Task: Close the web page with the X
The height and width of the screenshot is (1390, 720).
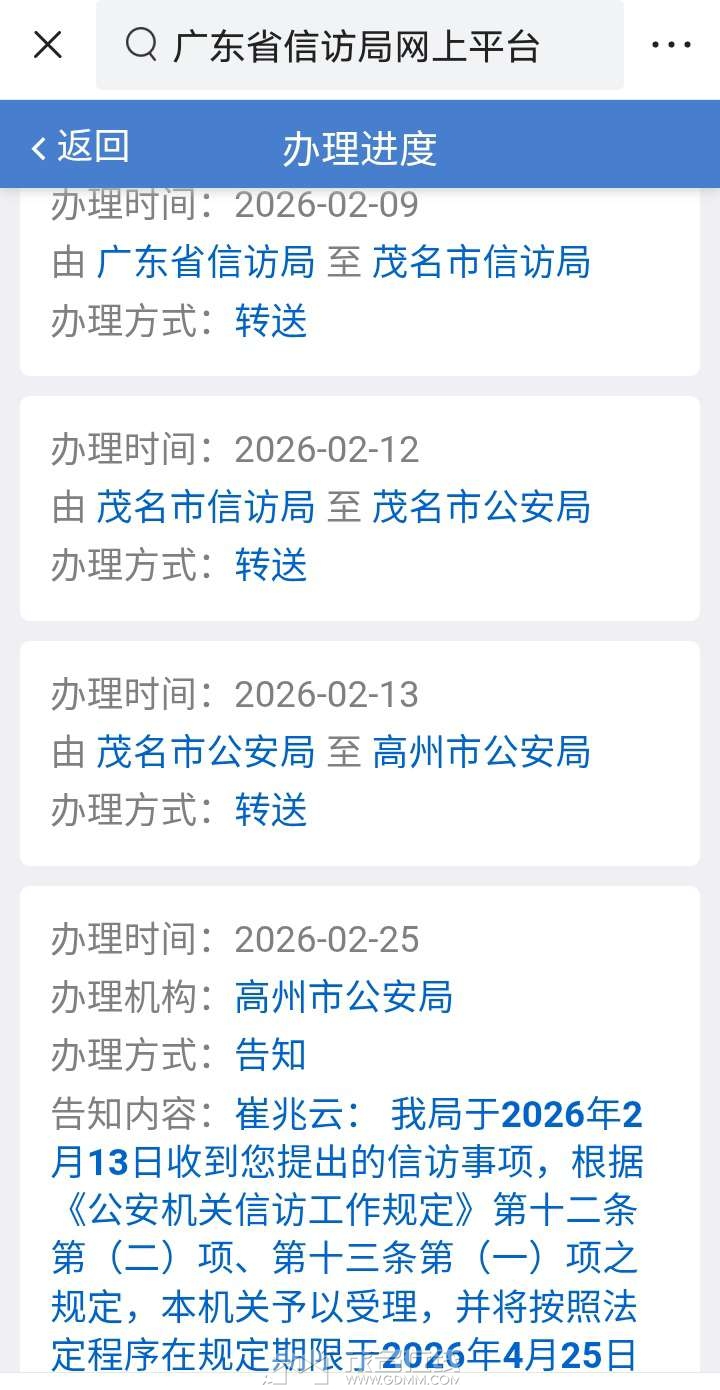Action: (x=48, y=45)
